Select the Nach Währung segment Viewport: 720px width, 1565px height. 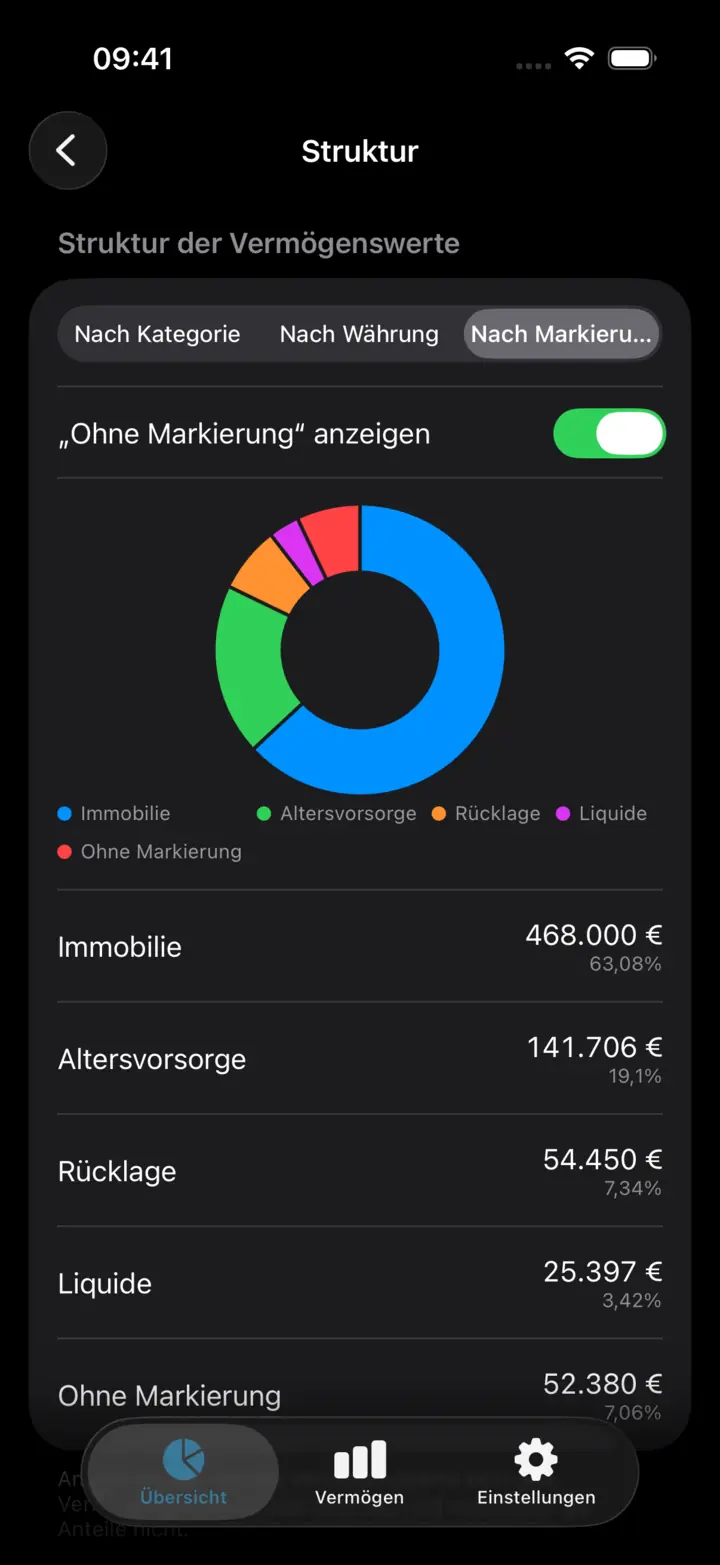(359, 334)
